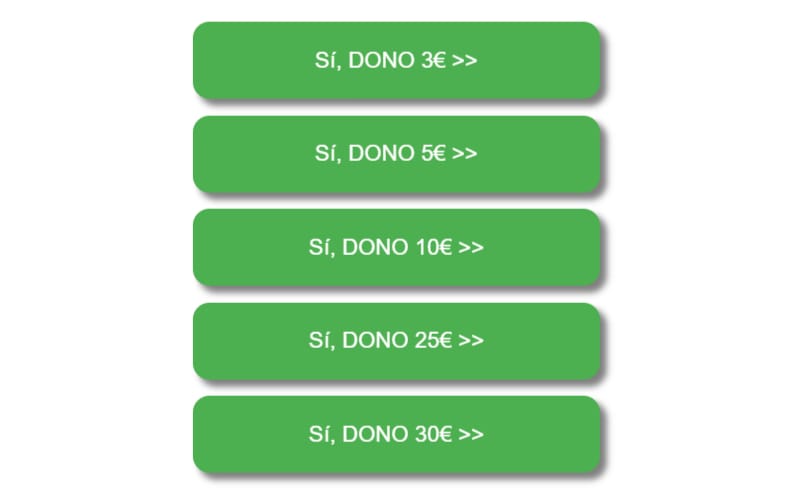The height and width of the screenshot is (500, 800).
Task: Select Sí, DONO 10€
Action: 396,247
